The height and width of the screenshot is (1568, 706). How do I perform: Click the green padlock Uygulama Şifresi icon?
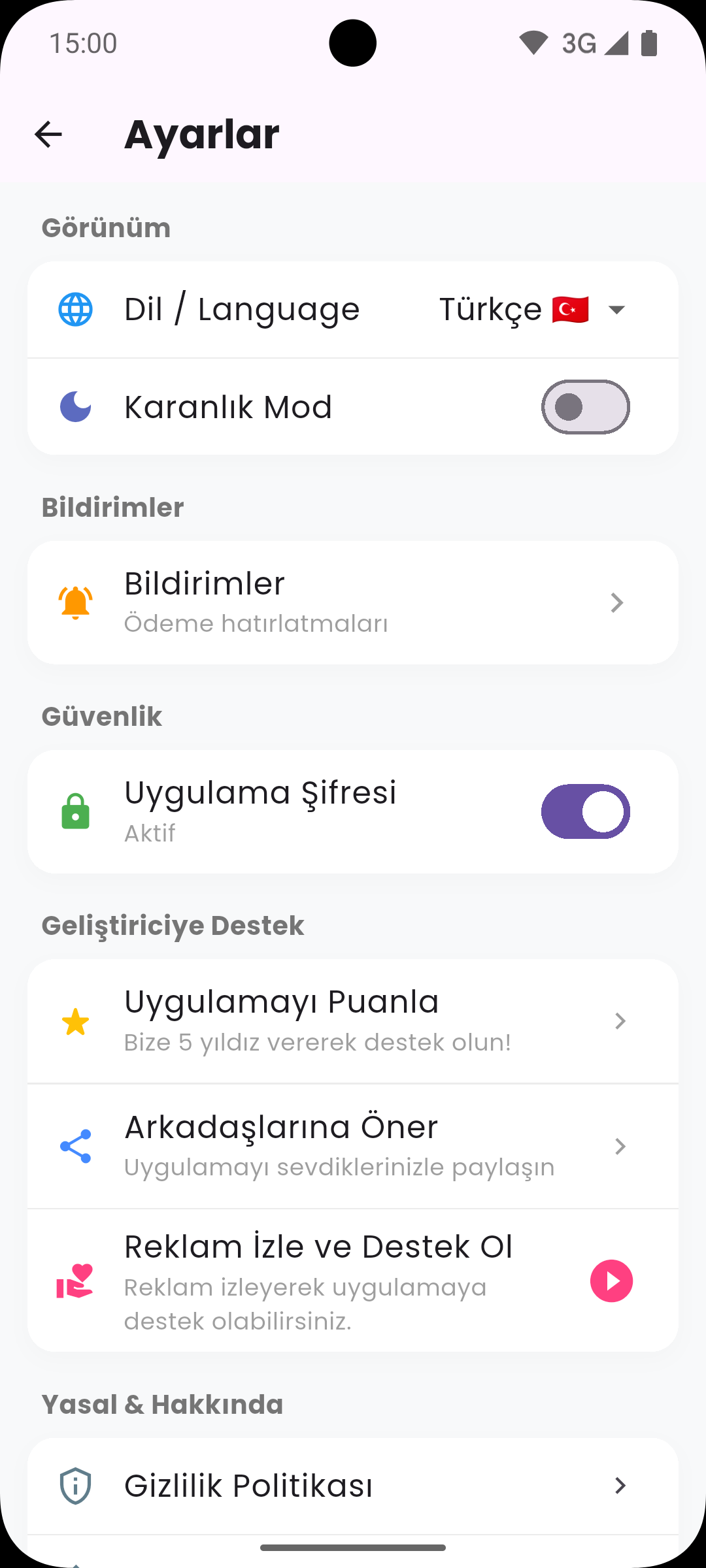point(75,811)
